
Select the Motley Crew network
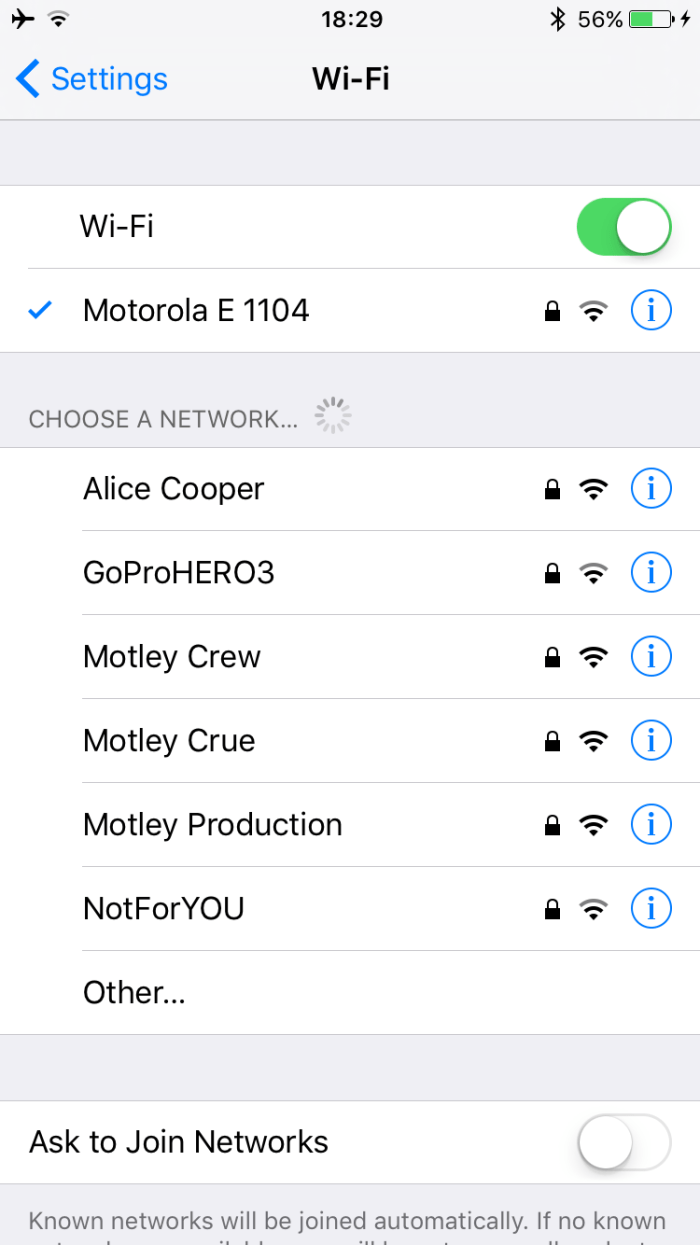pyautogui.click(x=172, y=657)
